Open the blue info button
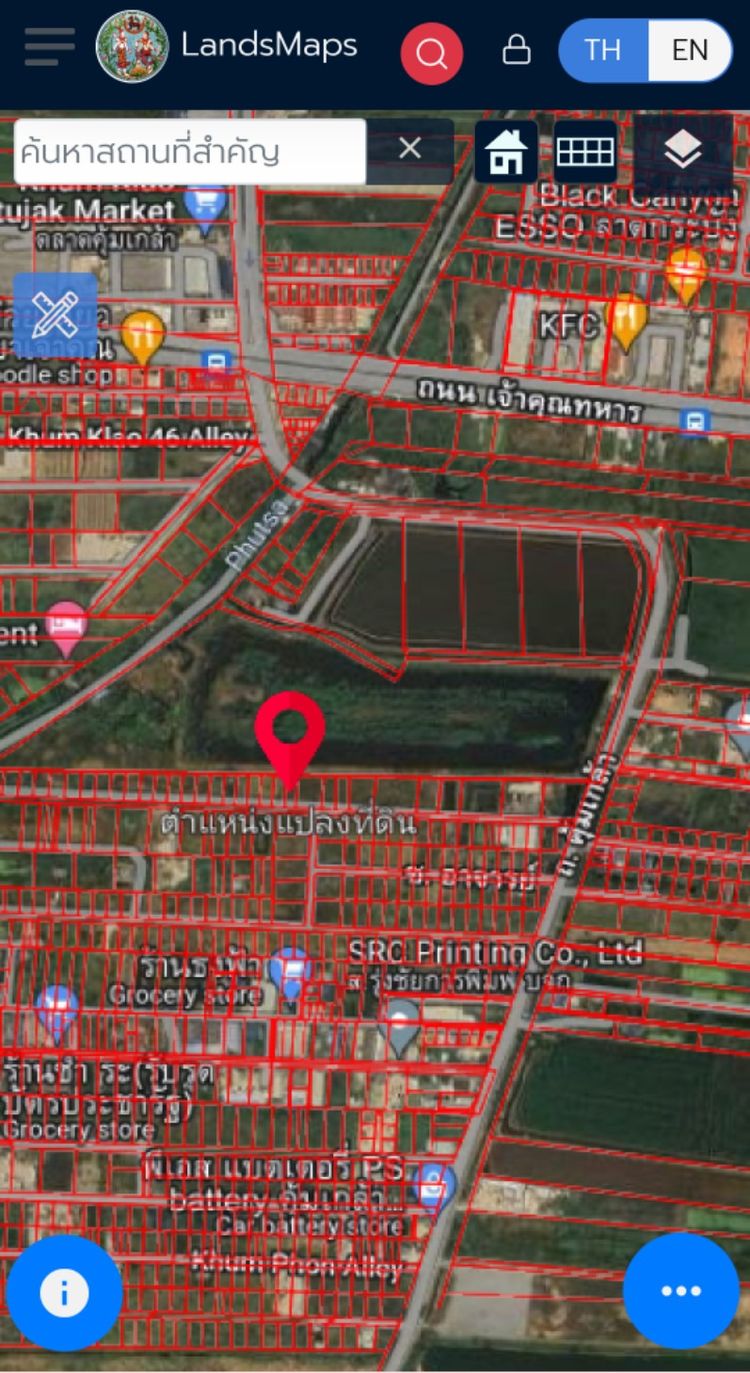This screenshot has height=1373, width=750. click(x=64, y=1292)
